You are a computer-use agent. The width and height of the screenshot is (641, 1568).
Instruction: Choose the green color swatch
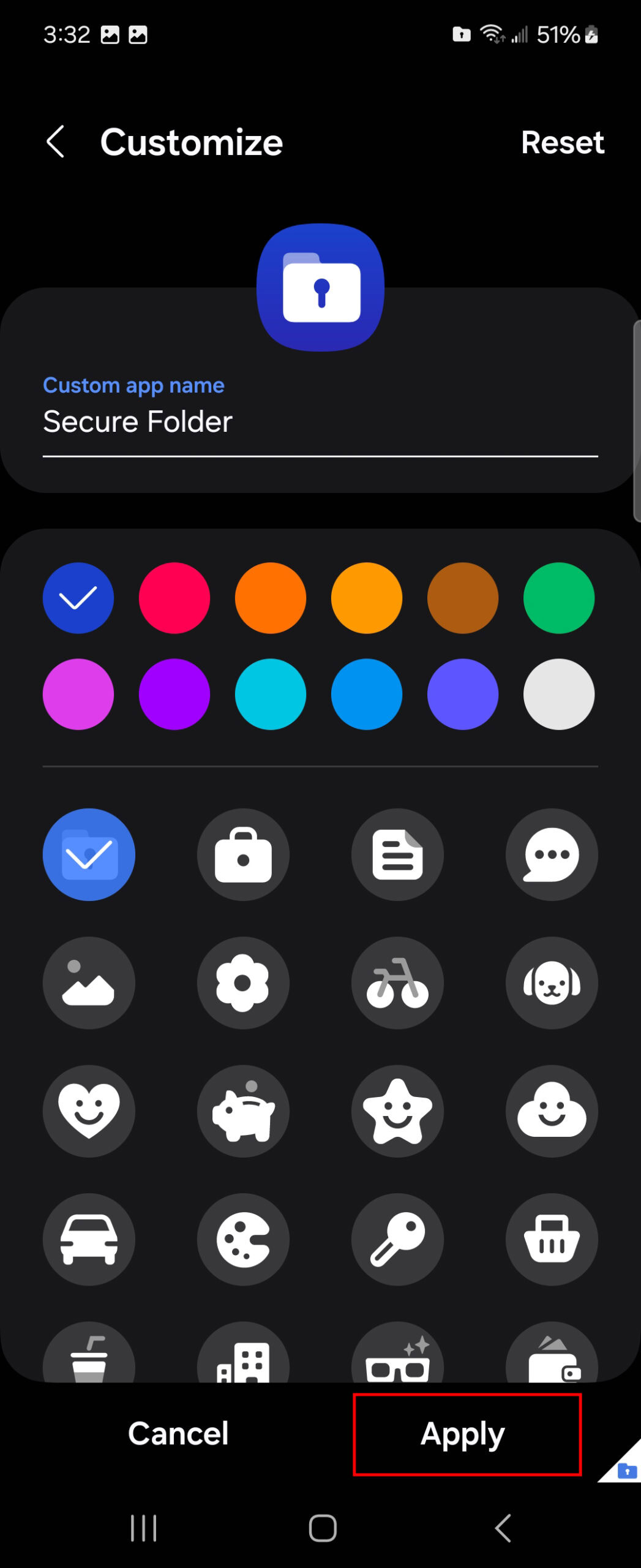point(558,598)
